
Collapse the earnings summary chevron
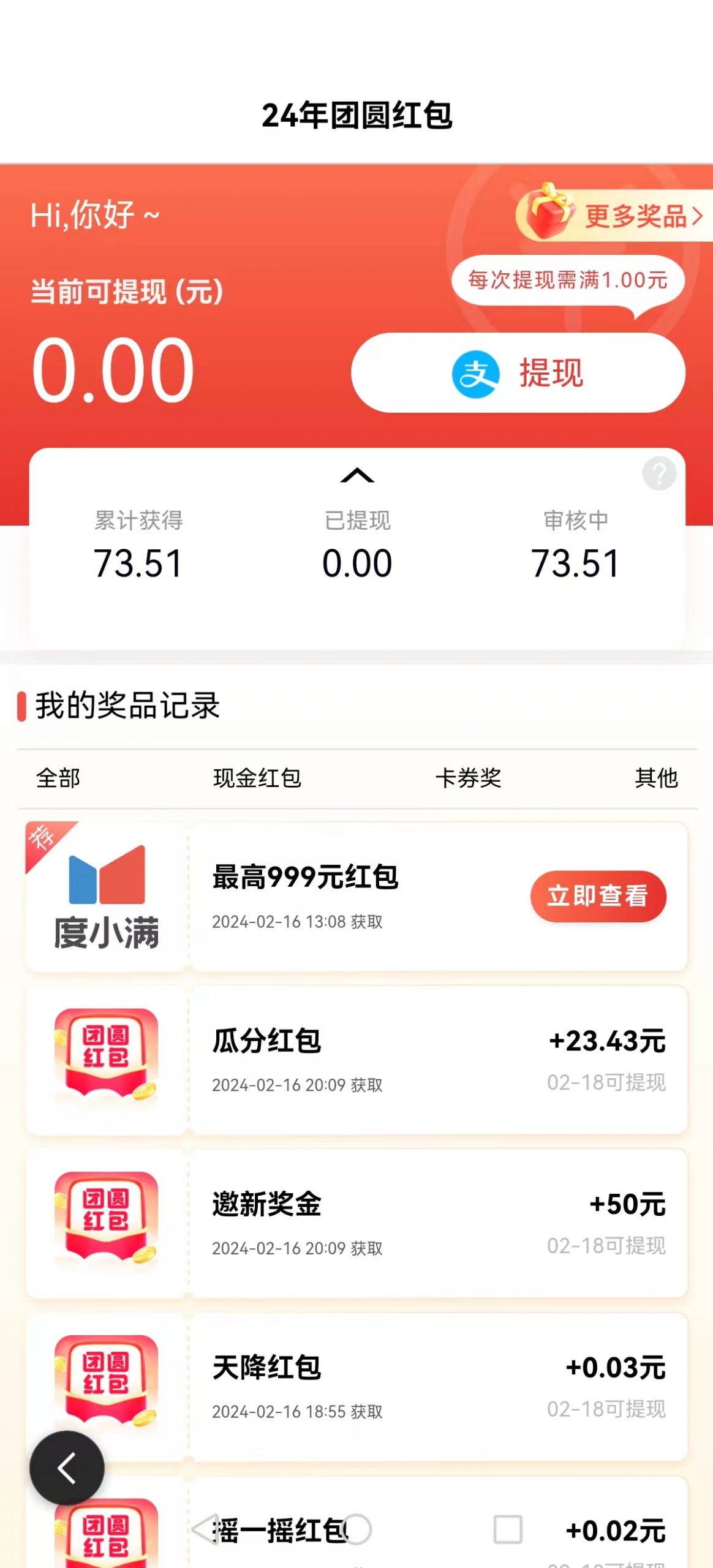point(357,475)
